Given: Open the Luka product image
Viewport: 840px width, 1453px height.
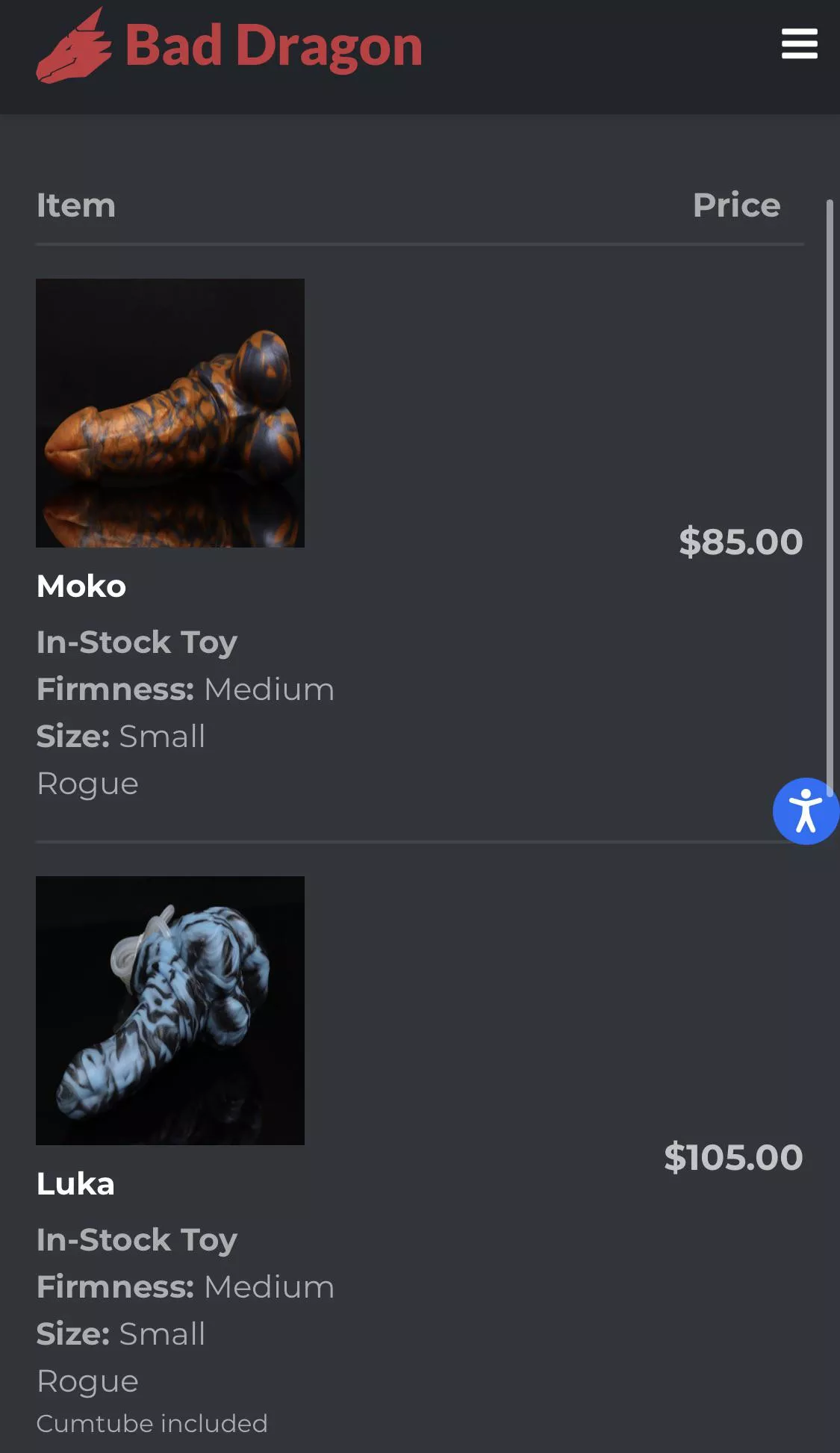Looking at the screenshot, I should [x=170, y=1011].
